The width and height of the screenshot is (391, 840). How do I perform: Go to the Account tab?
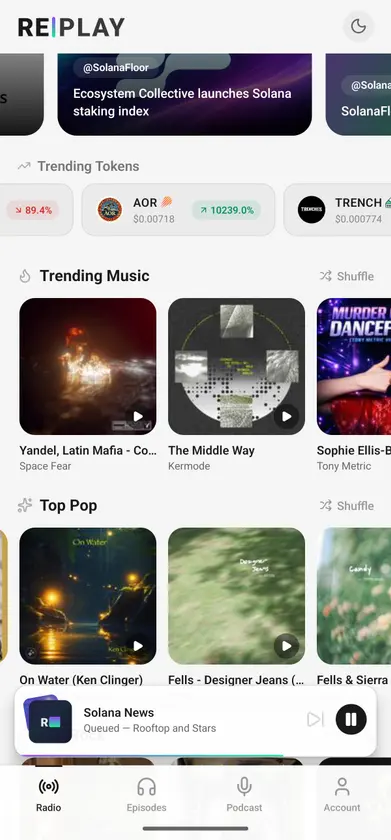[342, 795]
